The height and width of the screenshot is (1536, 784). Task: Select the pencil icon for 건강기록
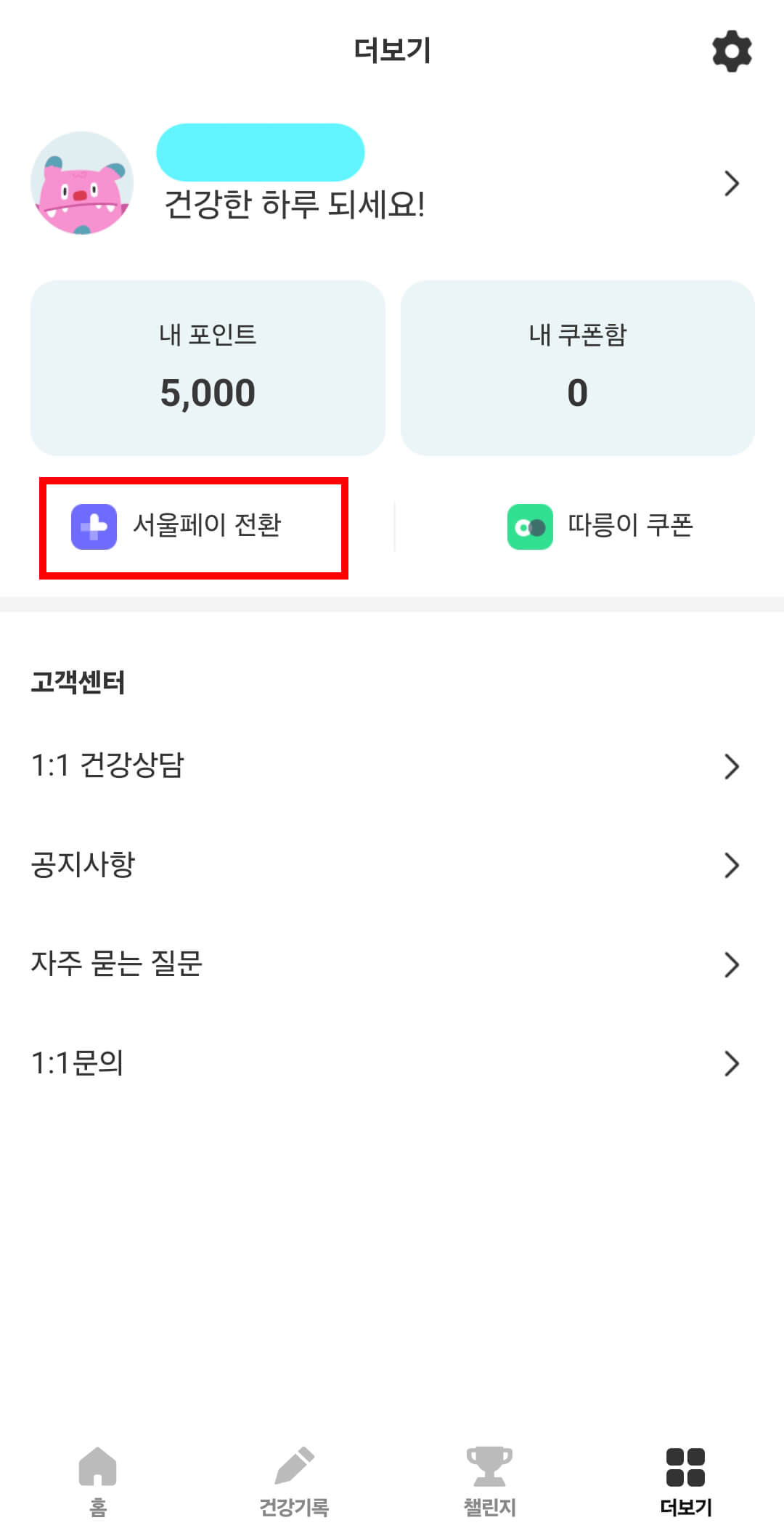point(294,1463)
